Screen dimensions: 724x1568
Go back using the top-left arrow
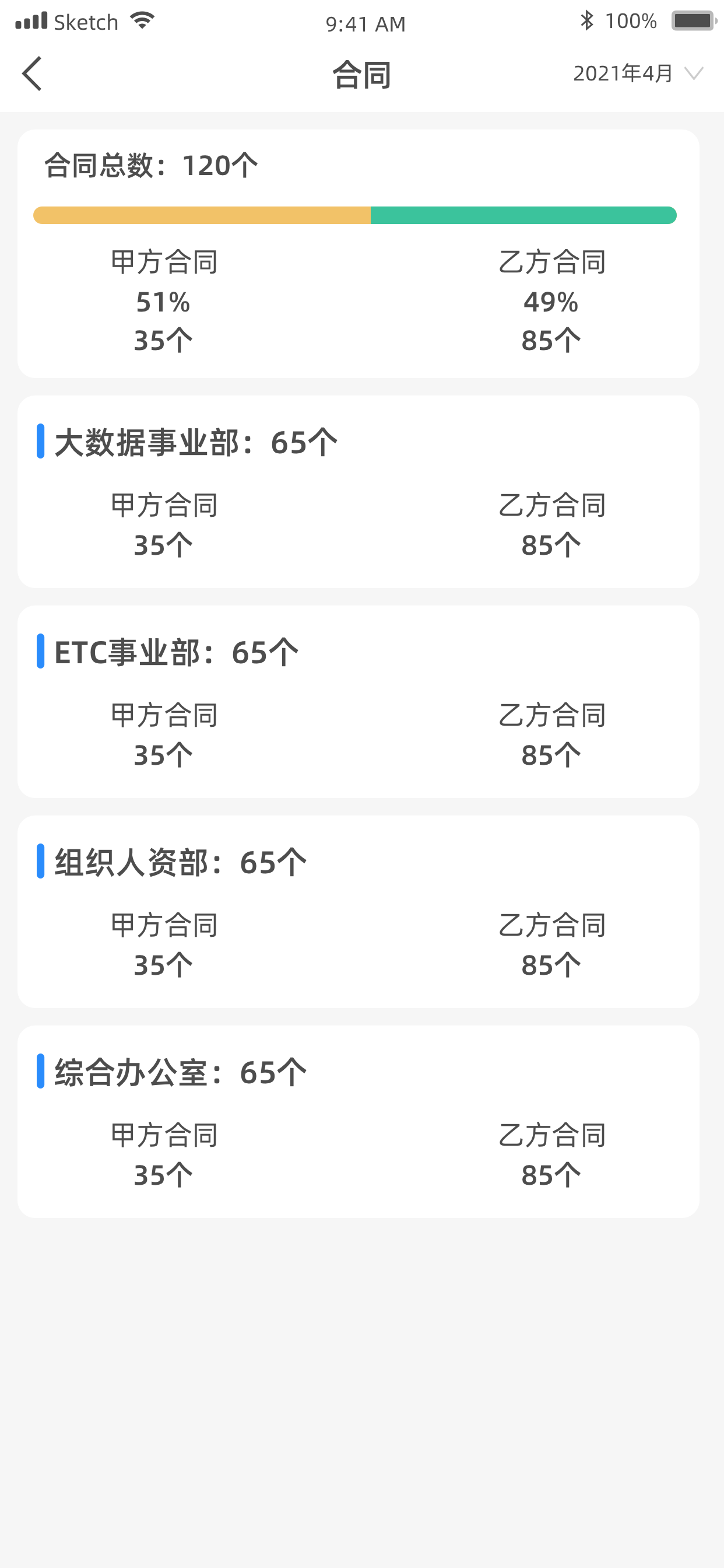click(32, 73)
